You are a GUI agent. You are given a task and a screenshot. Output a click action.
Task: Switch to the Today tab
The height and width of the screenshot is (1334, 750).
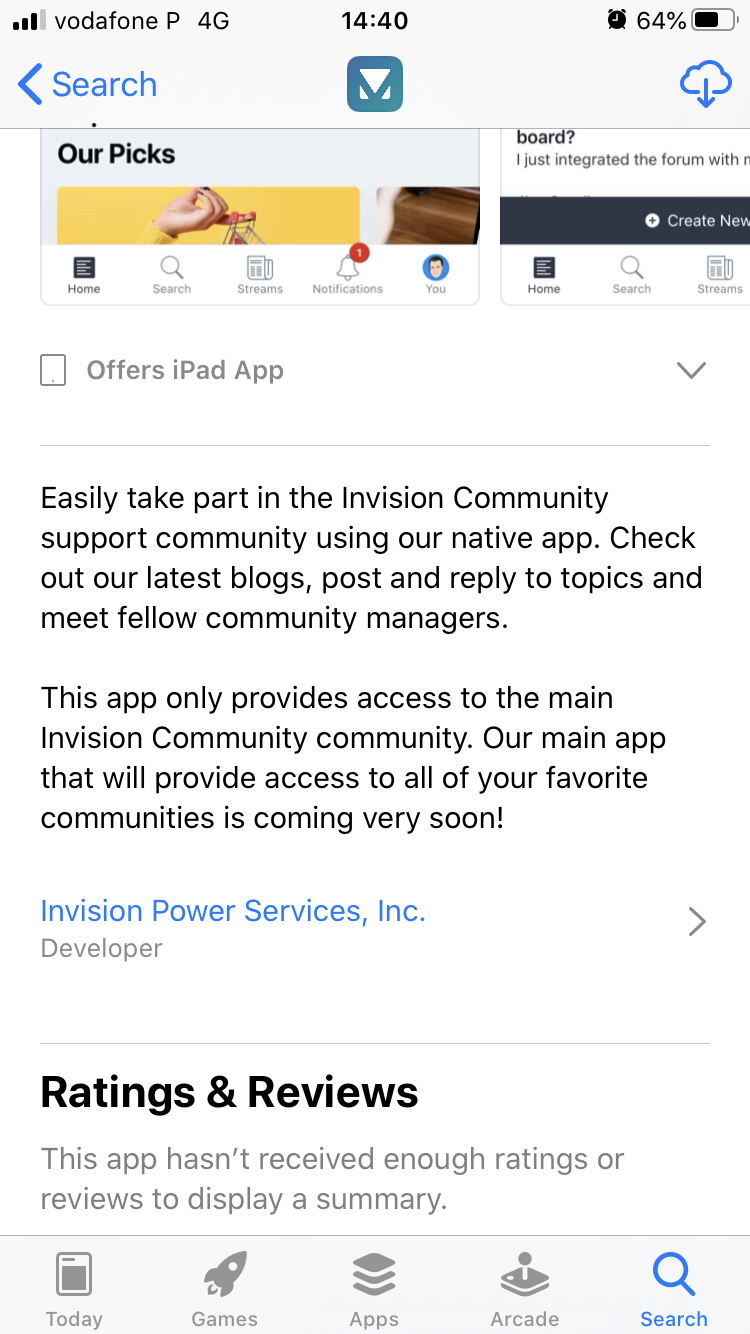[74, 1289]
